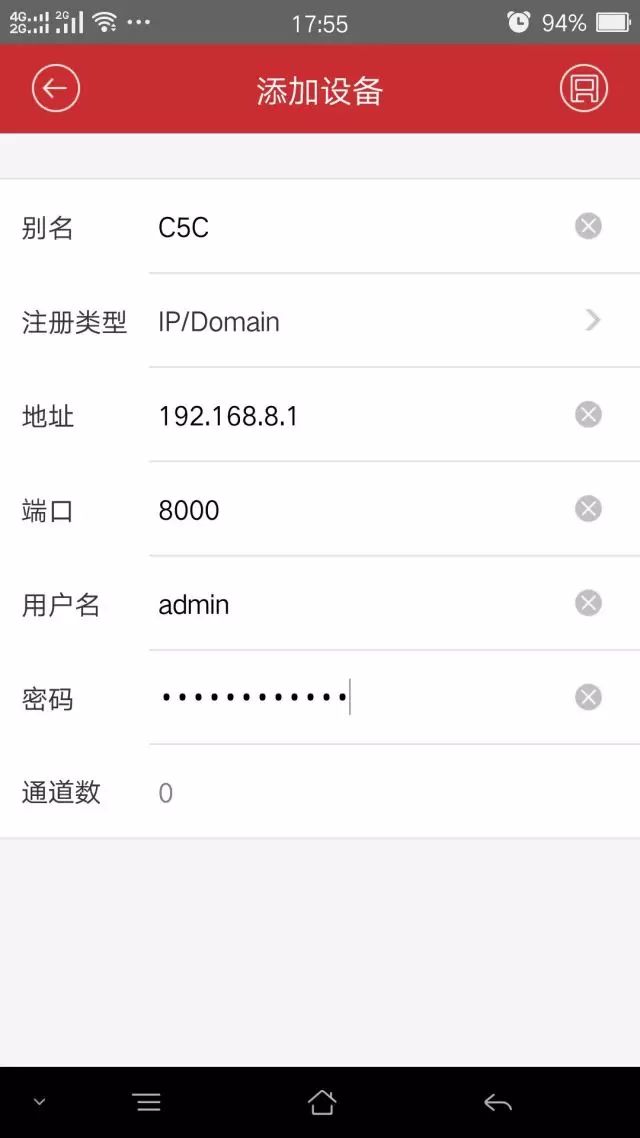The image size is (640, 1138).
Task: Clear the 密码 password entry
Action: coord(588,697)
